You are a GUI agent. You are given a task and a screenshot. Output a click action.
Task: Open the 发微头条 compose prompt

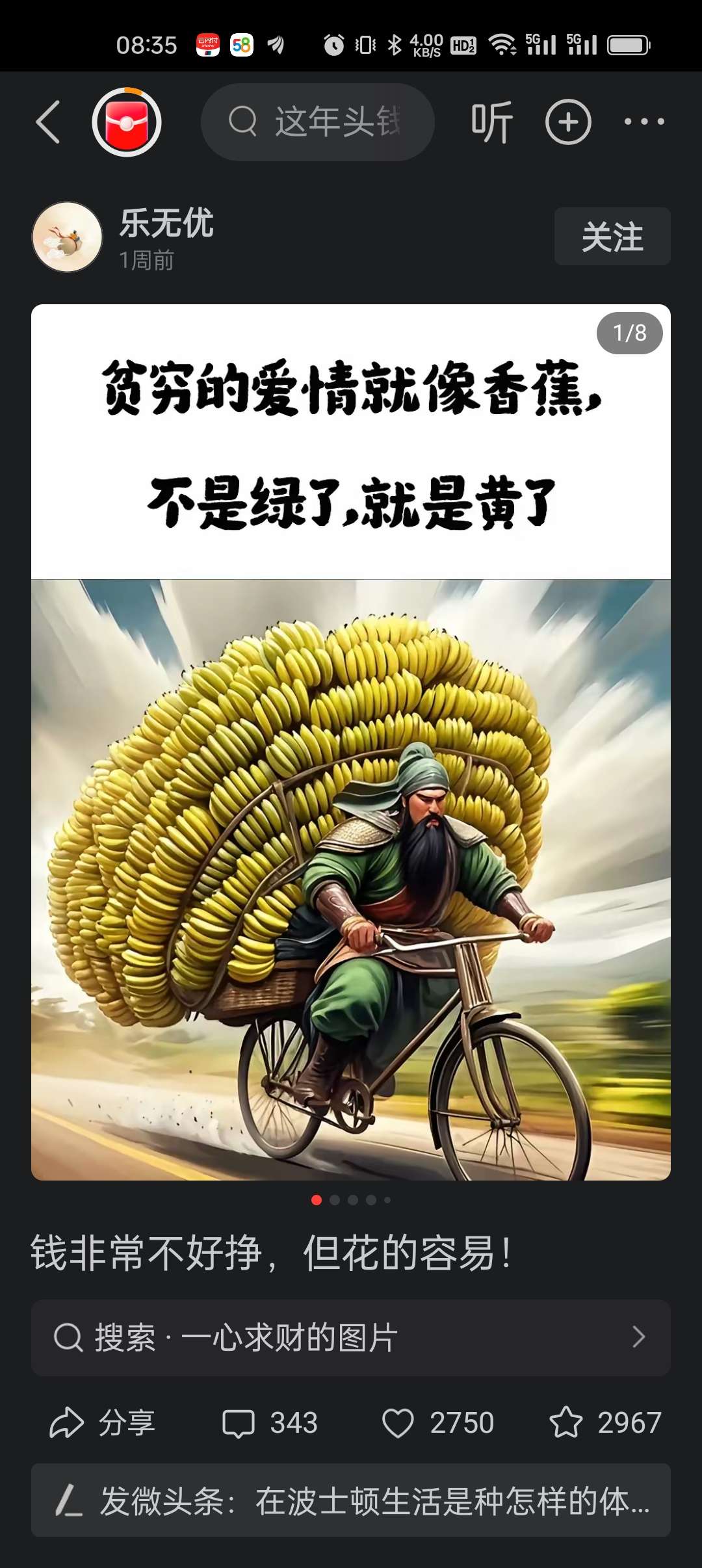[351, 1500]
